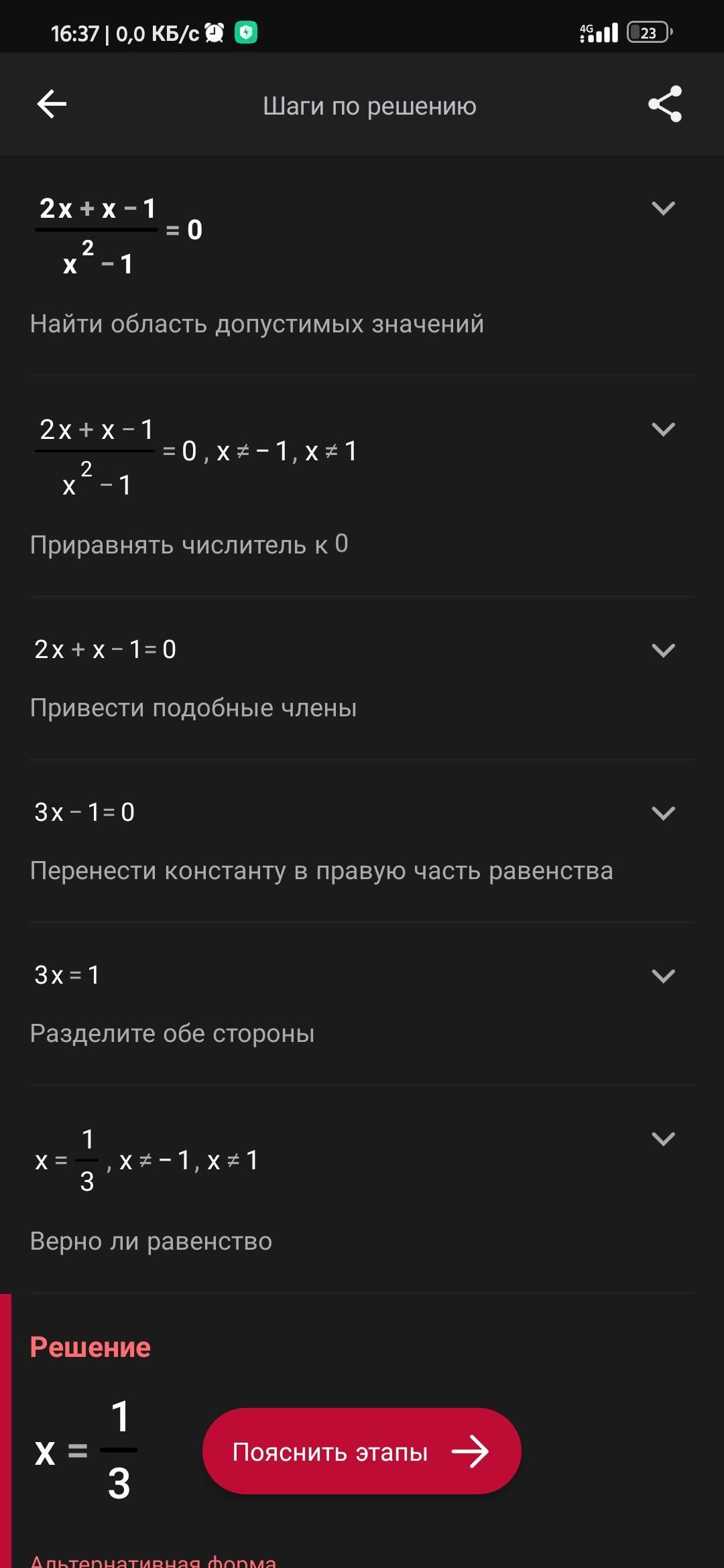This screenshot has width=724, height=1568.
Task: Tap the 'Пояснить этапы' button
Action: coord(361,1451)
